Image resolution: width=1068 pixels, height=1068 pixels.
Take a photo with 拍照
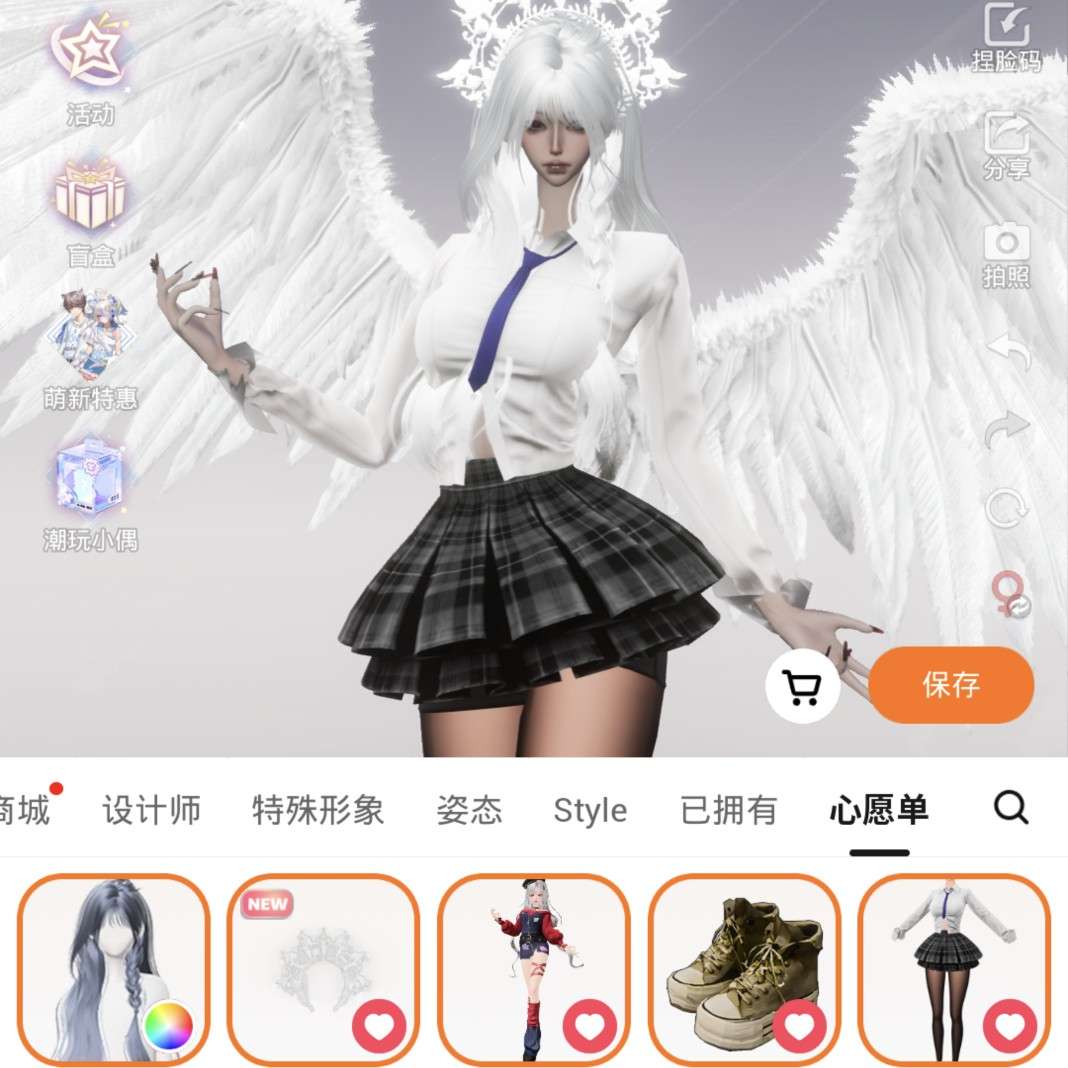(1006, 255)
